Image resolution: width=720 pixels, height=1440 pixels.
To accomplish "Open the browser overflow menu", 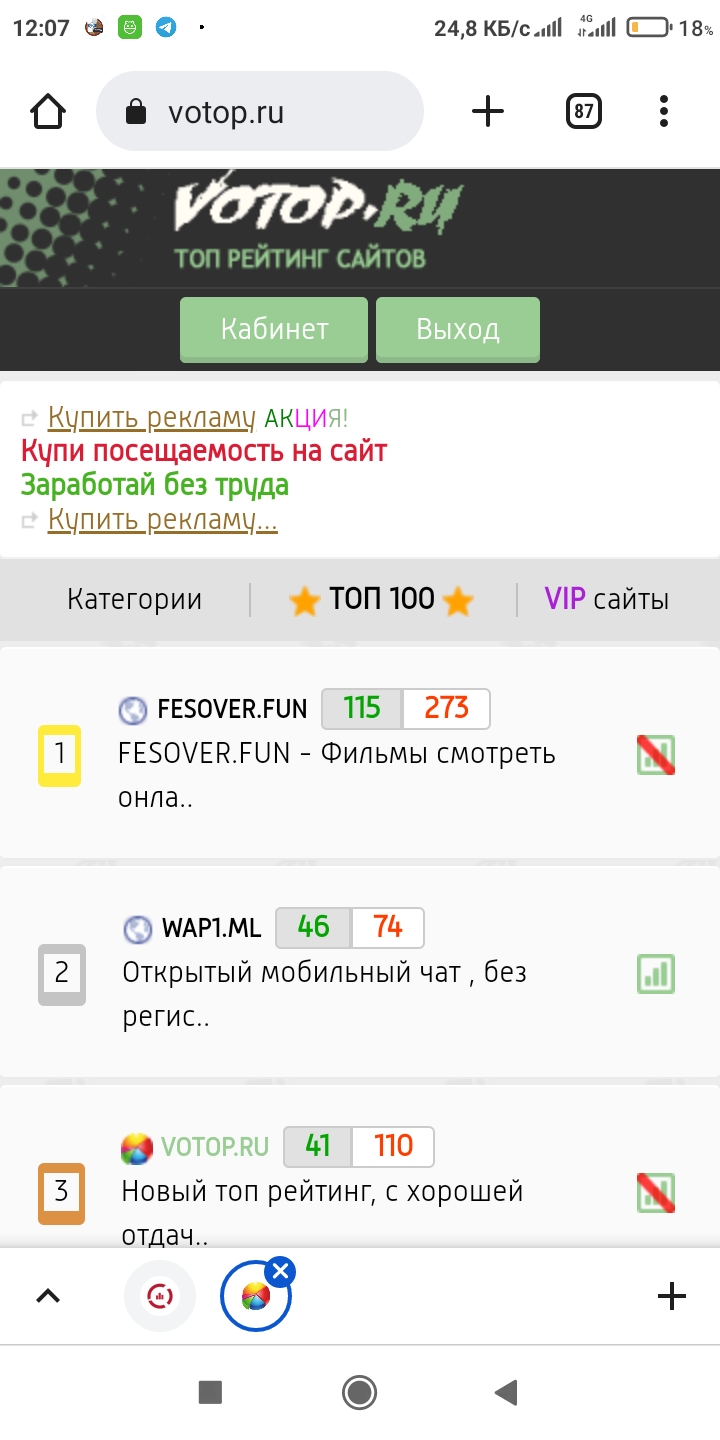I will point(664,112).
